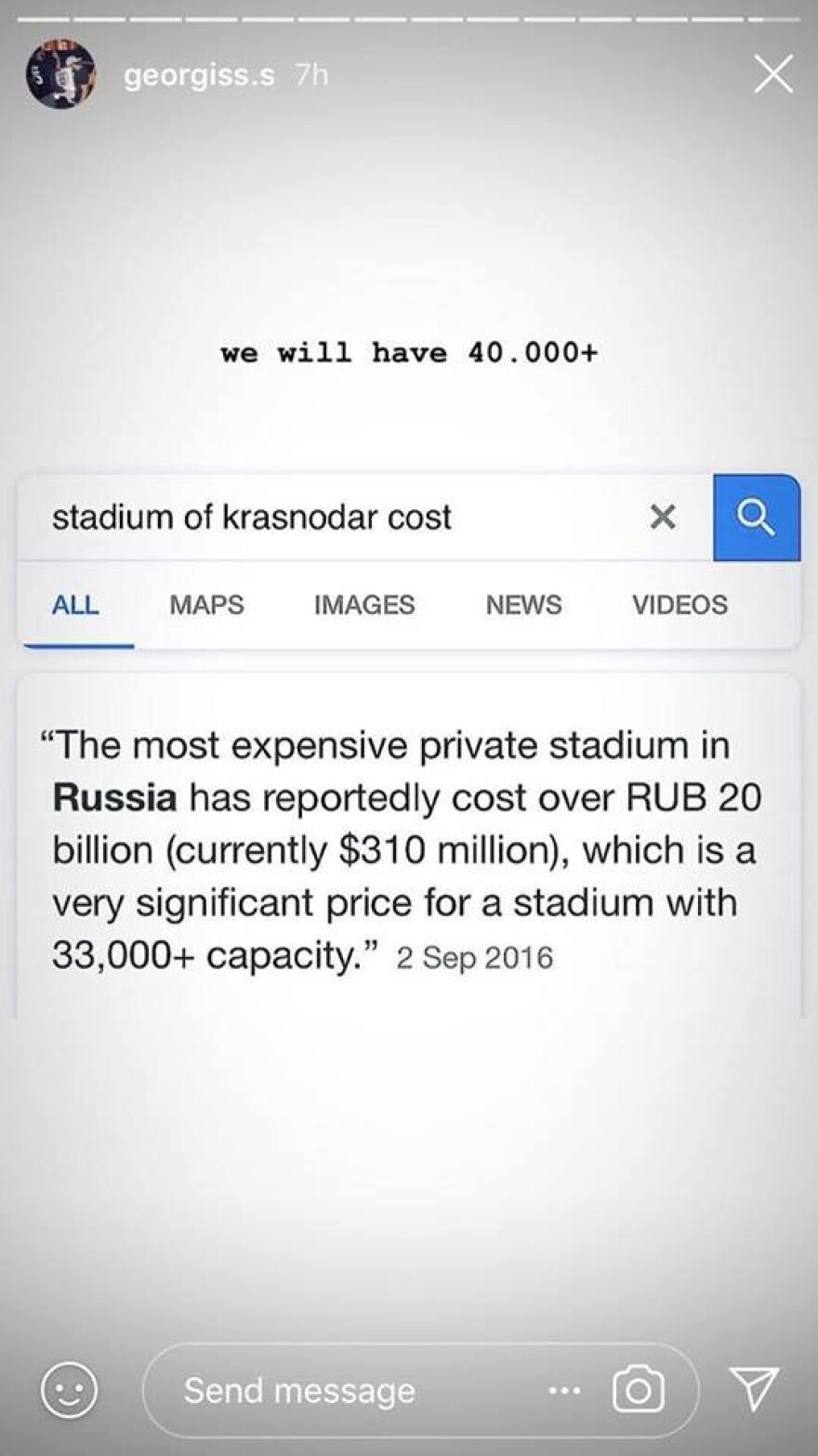
Task: Open the three-dot more options
Action: click(562, 1391)
